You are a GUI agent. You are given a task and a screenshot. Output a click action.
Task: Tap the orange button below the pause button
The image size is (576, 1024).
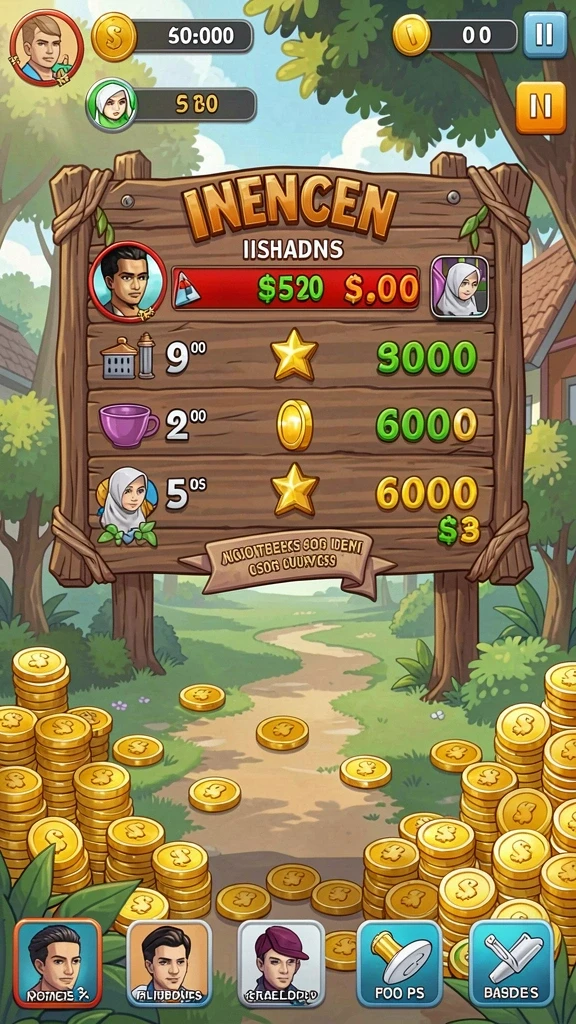541,107
